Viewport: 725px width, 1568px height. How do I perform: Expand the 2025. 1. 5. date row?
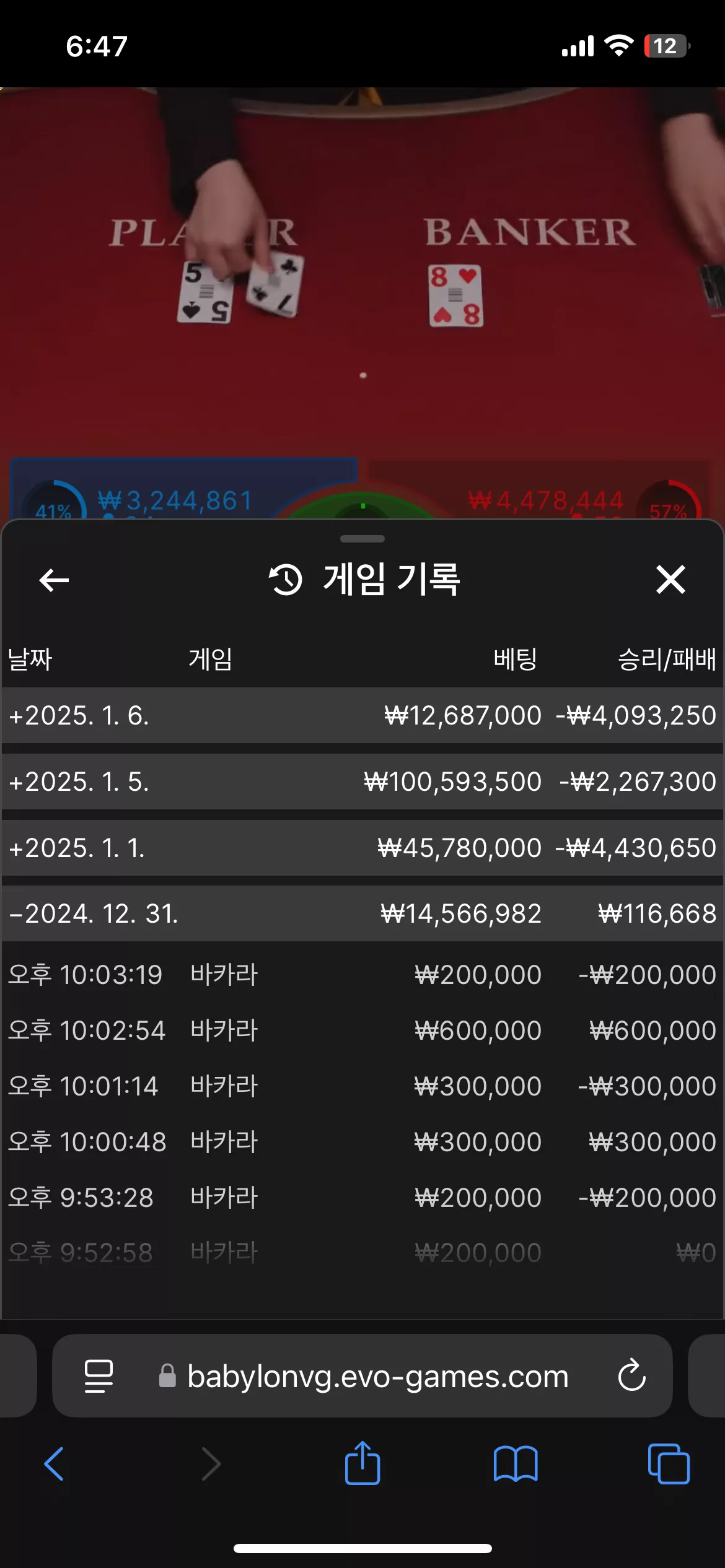(362, 782)
